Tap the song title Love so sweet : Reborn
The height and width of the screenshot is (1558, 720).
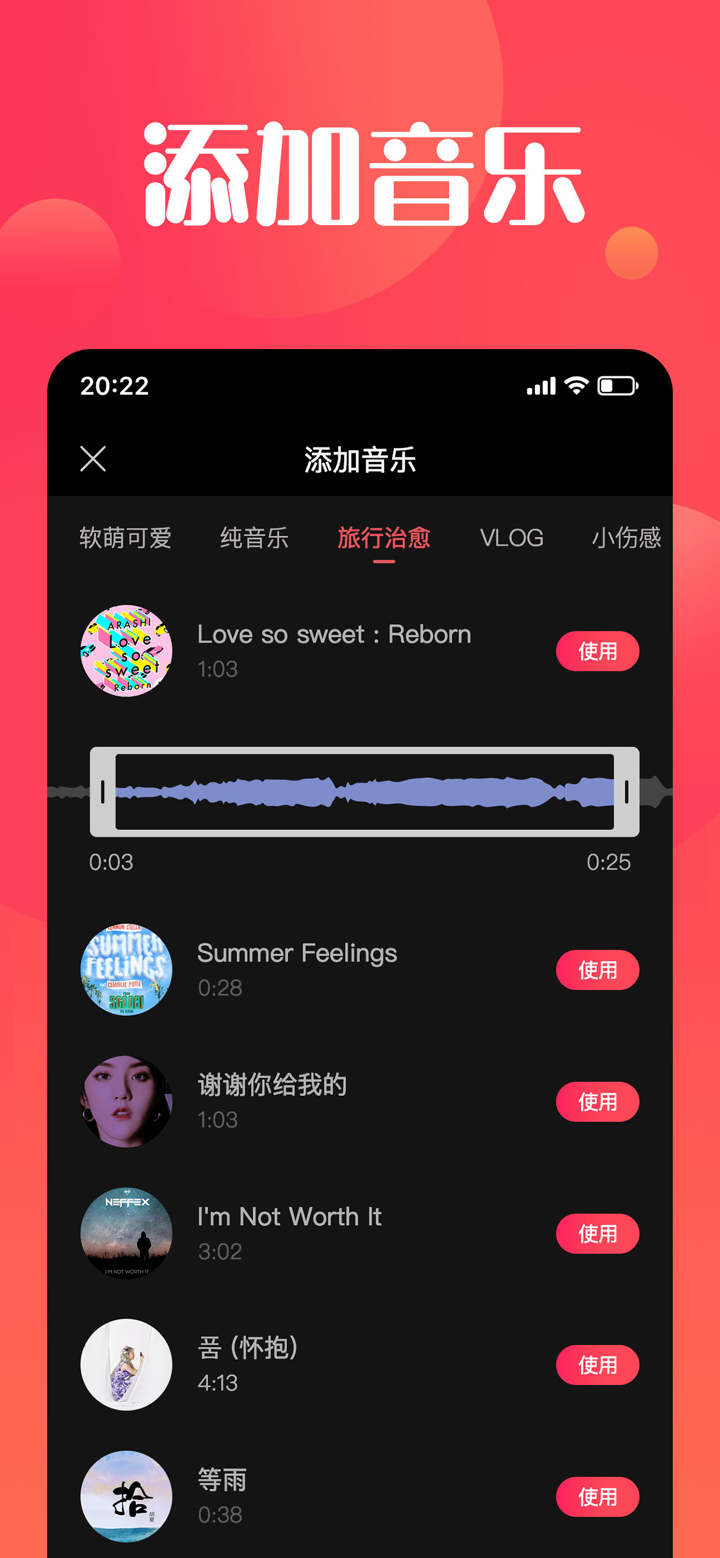[x=334, y=634]
